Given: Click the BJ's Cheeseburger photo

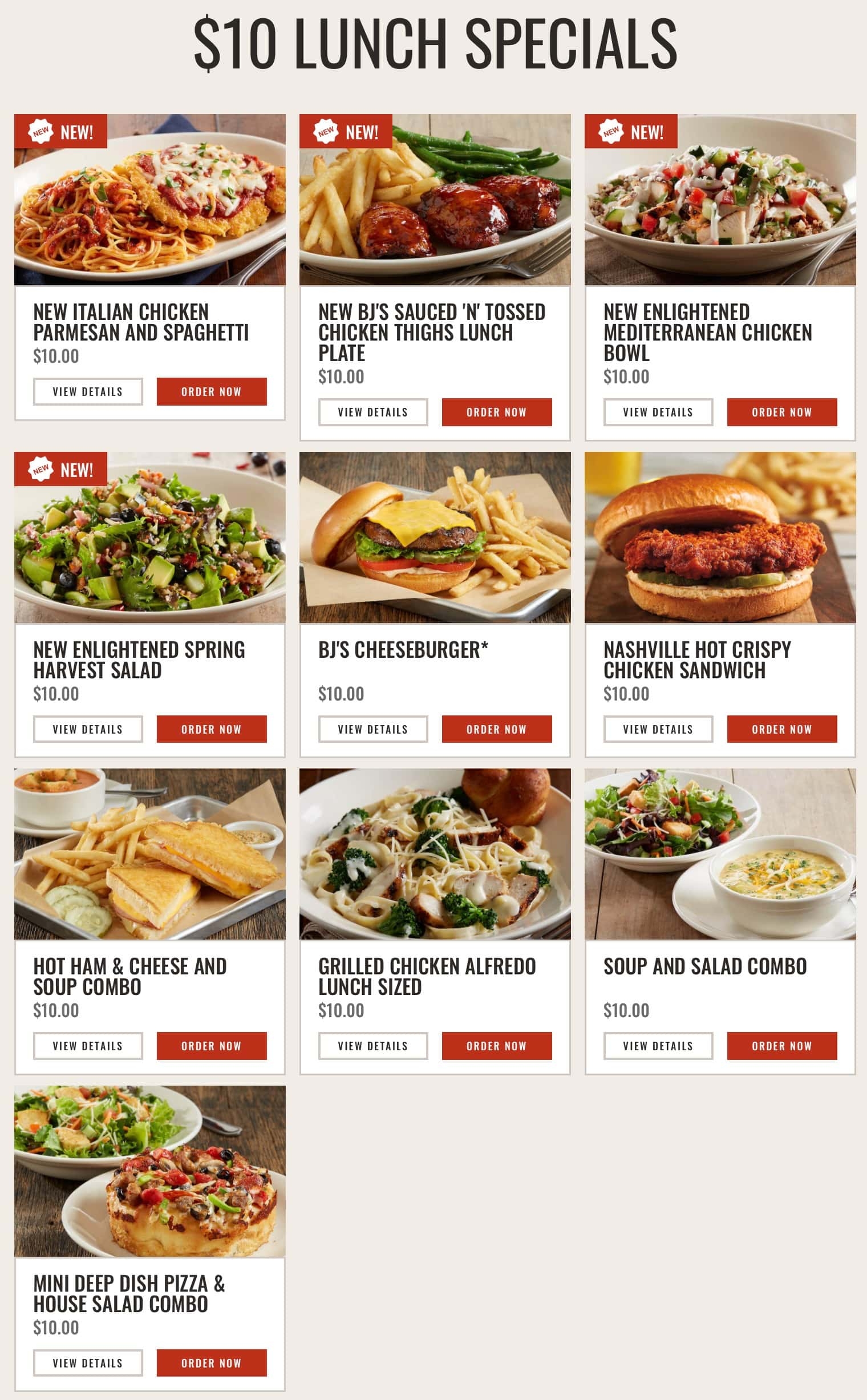Looking at the screenshot, I should (x=435, y=544).
